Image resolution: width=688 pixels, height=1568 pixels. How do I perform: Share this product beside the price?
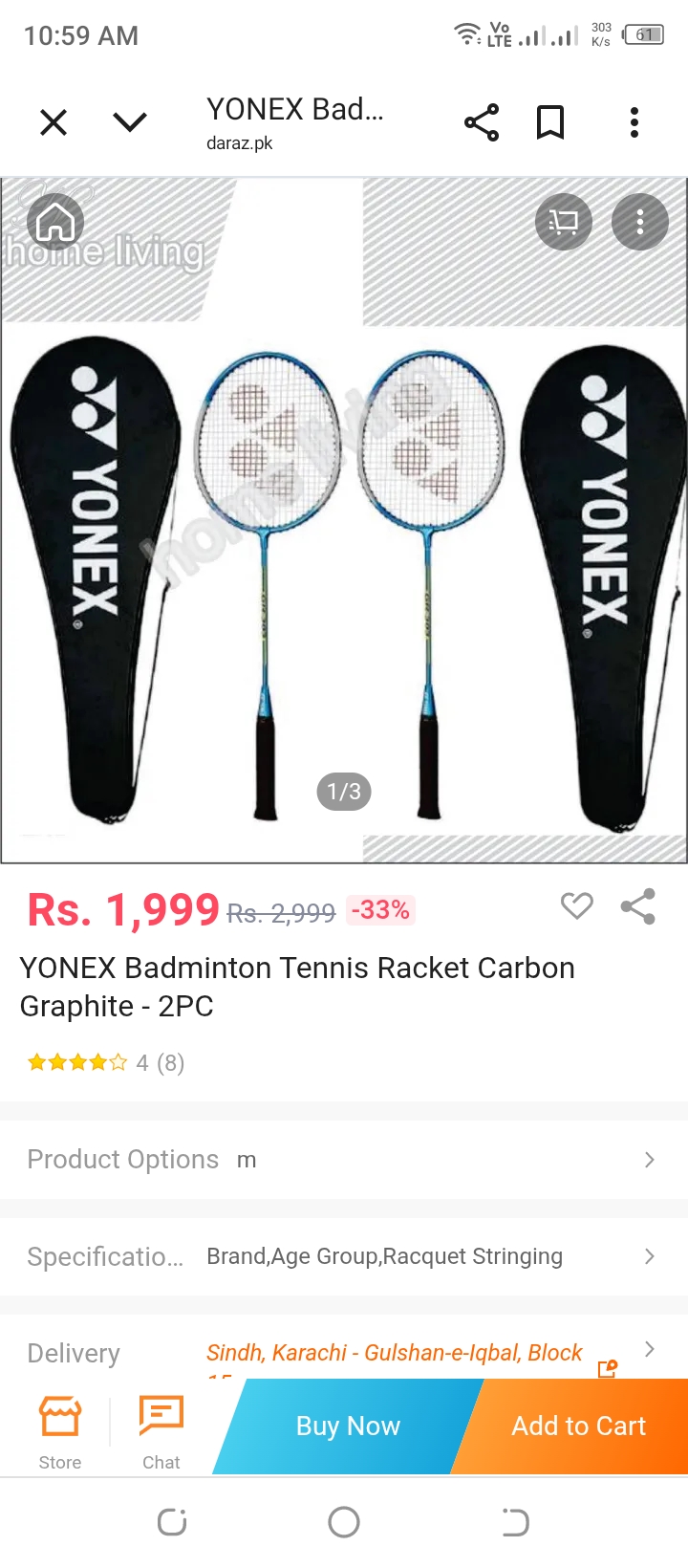tap(637, 905)
